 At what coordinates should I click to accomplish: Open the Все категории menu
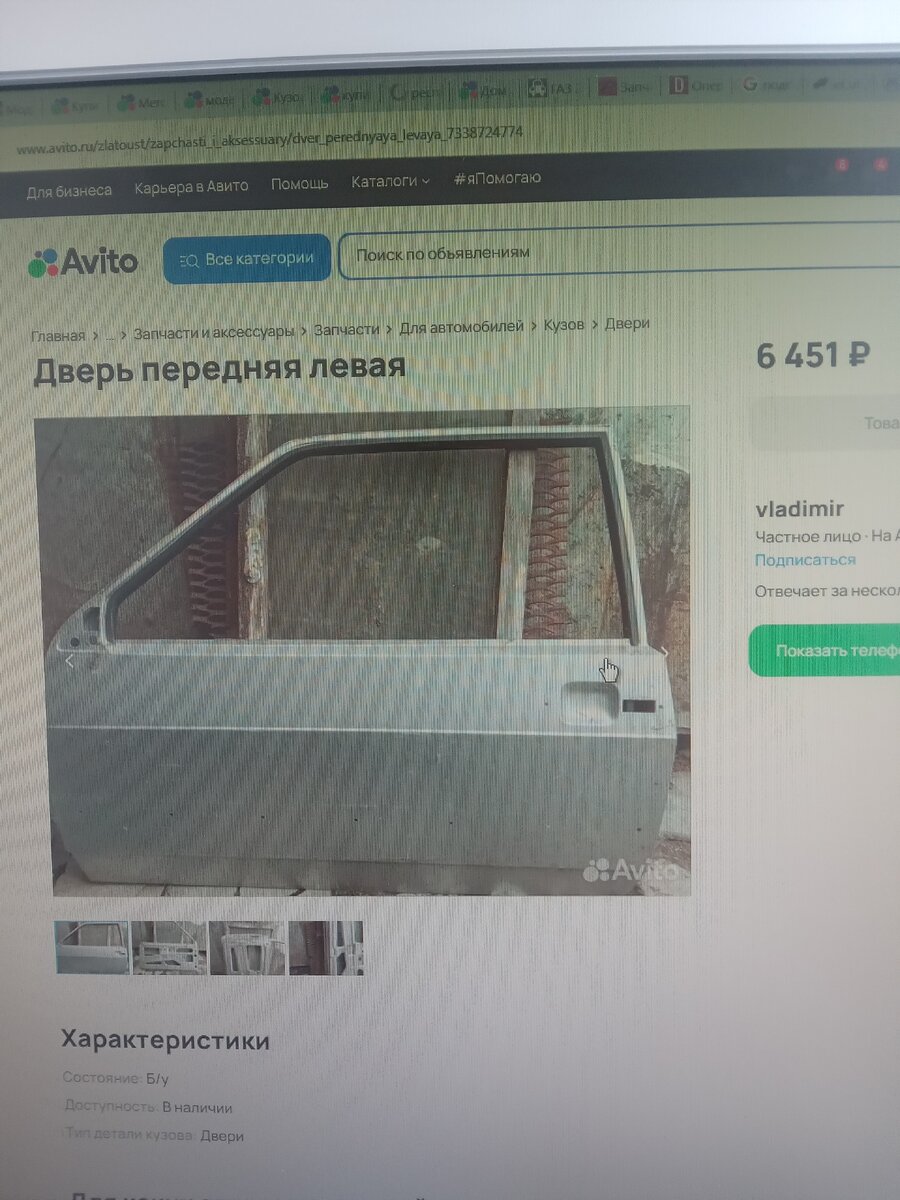click(247, 259)
